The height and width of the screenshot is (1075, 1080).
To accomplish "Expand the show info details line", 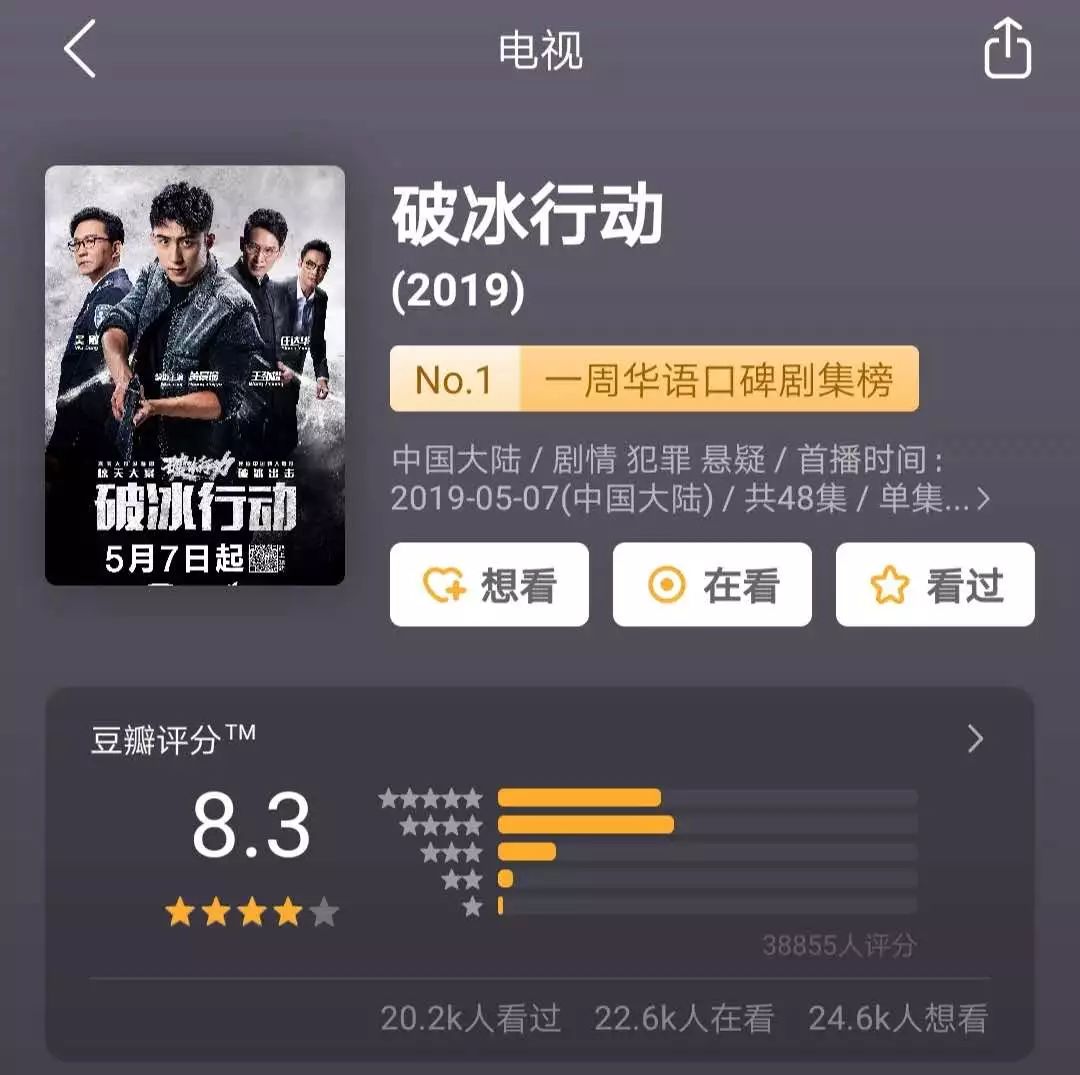I will click(x=982, y=499).
